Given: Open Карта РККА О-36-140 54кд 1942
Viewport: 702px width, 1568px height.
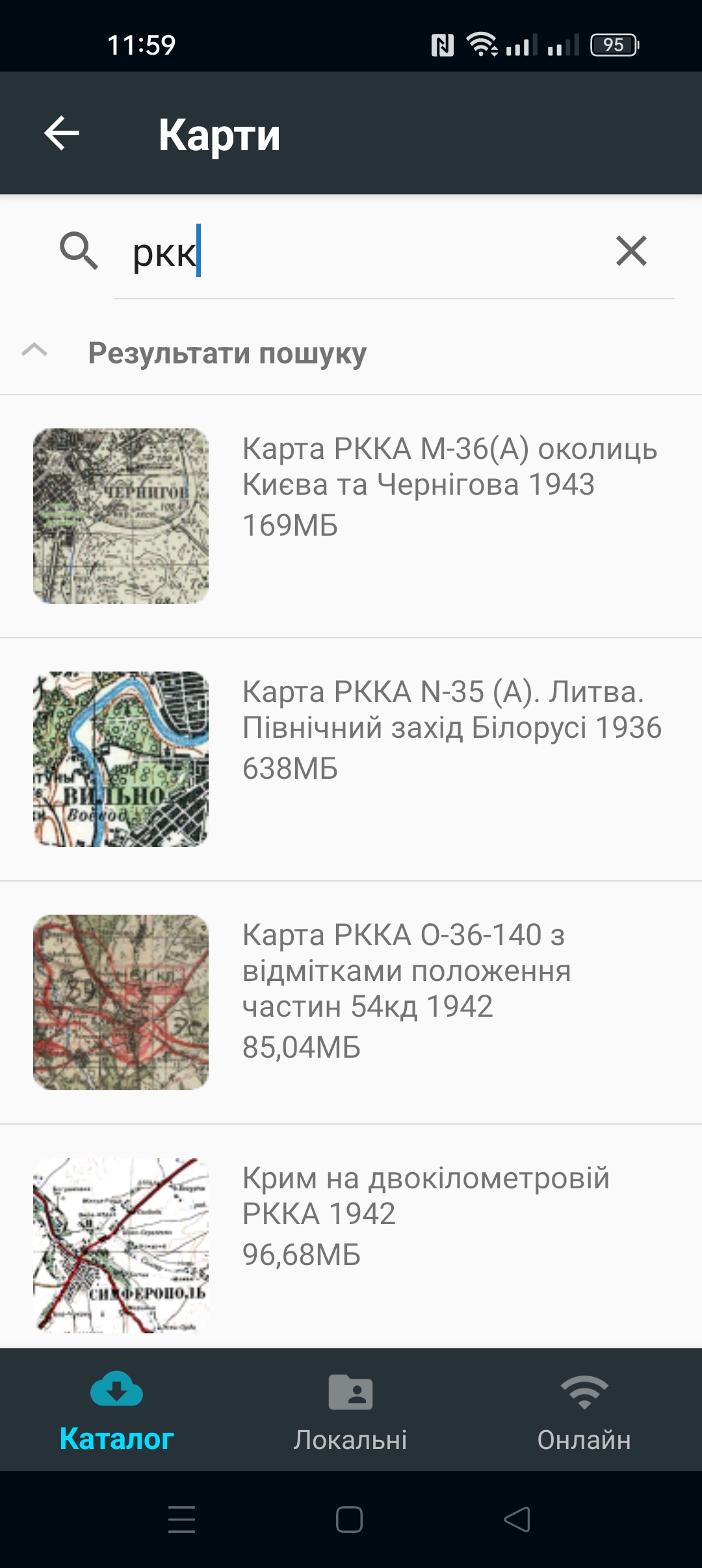Looking at the screenshot, I should pos(351,1002).
